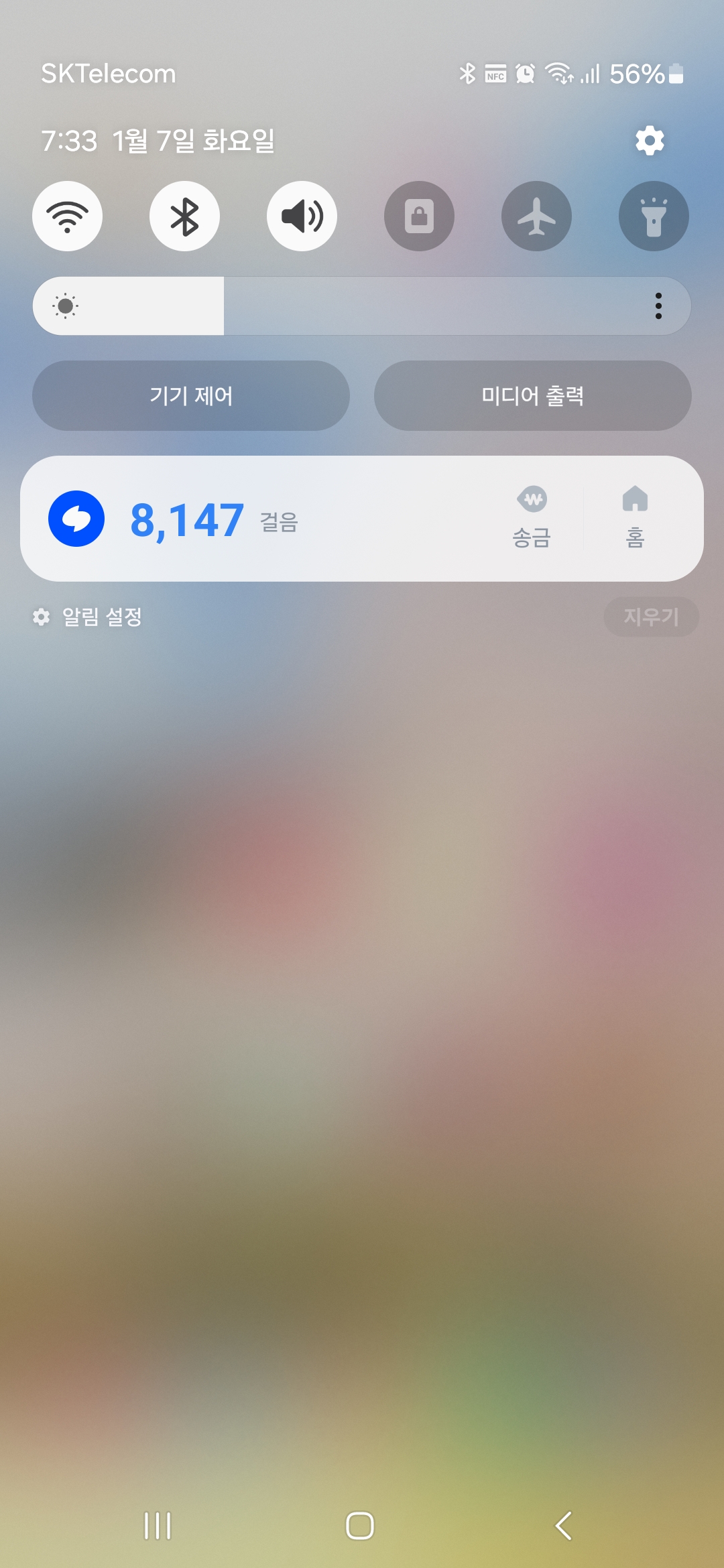Viewport: 724px width, 1568px height.
Task: Toggle the screen rotation lock
Action: 419,216
